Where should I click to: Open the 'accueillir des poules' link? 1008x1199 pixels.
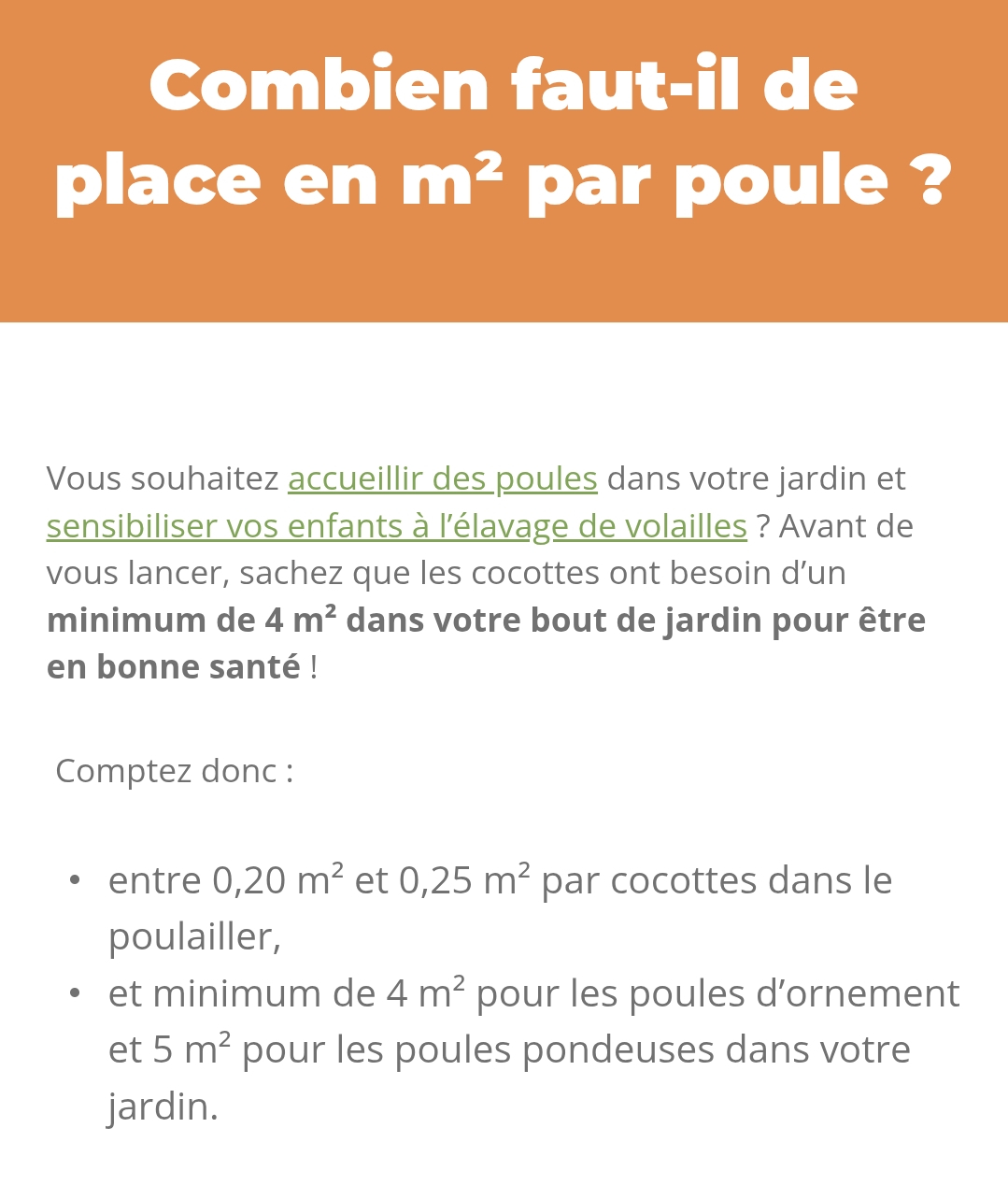tap(442, 478)
